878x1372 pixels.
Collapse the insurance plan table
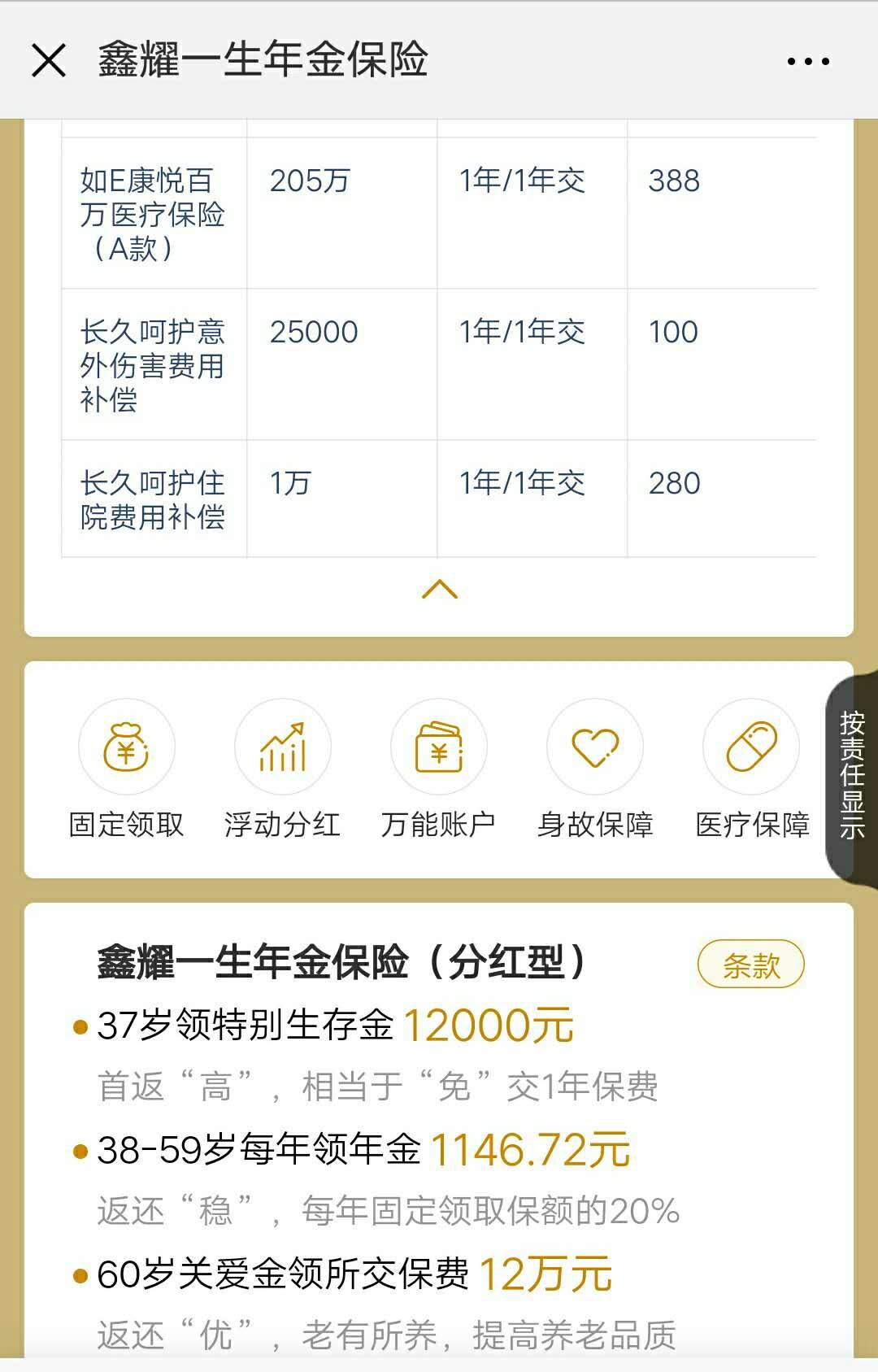click(x=440, y=589)
